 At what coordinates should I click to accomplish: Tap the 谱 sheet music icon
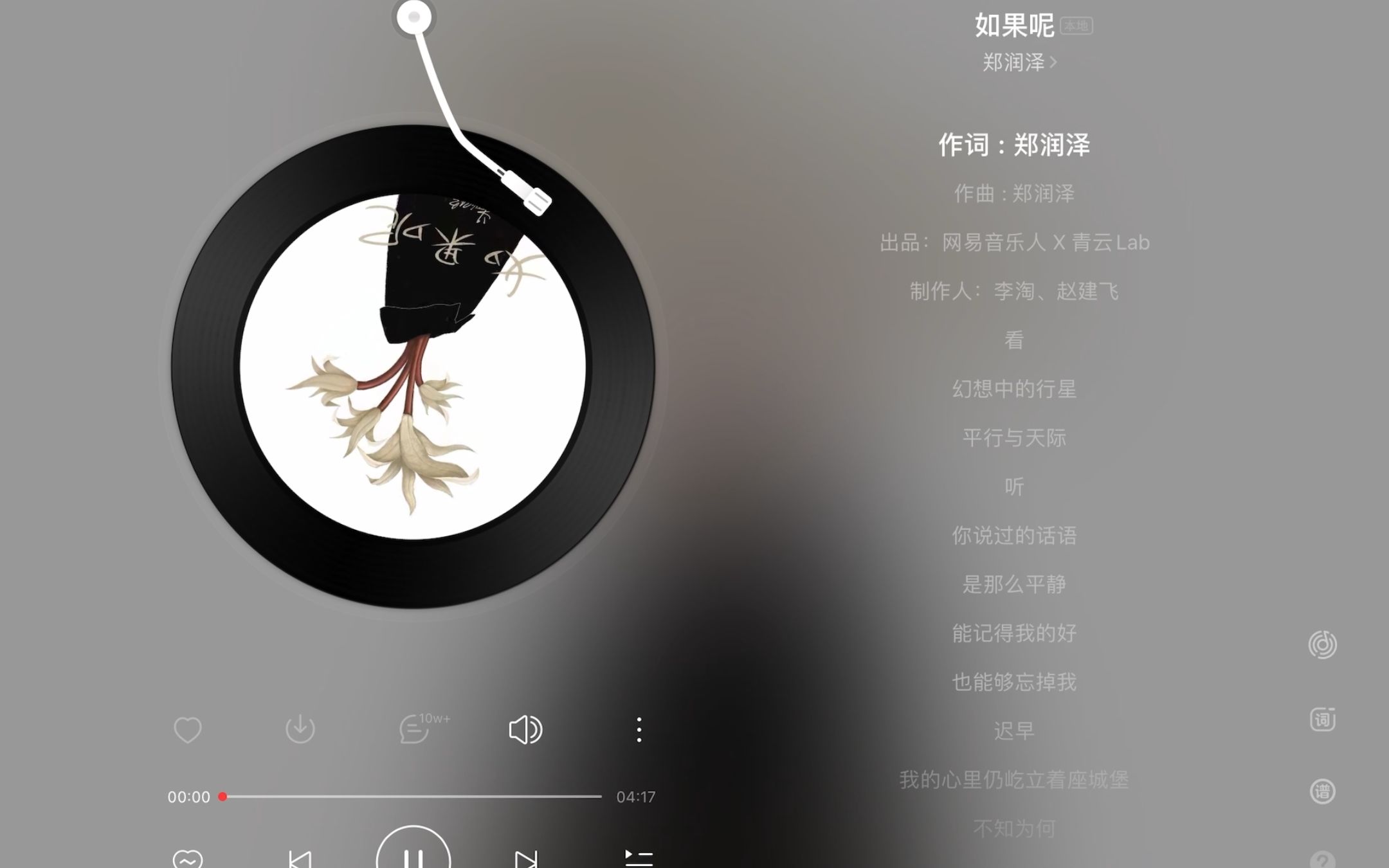click(1322, 791)
